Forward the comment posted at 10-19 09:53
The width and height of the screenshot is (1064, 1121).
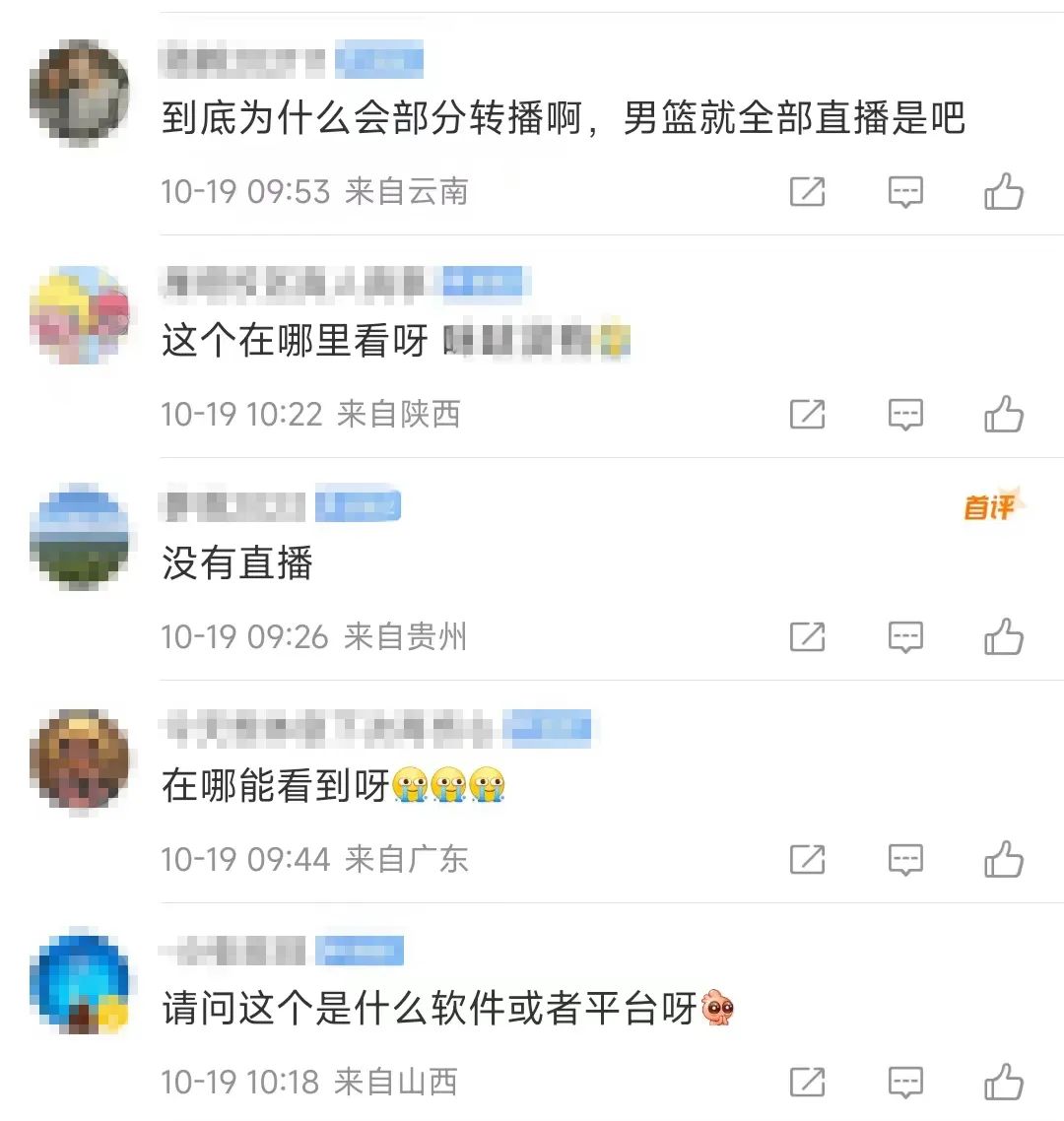tap(808, 193)
